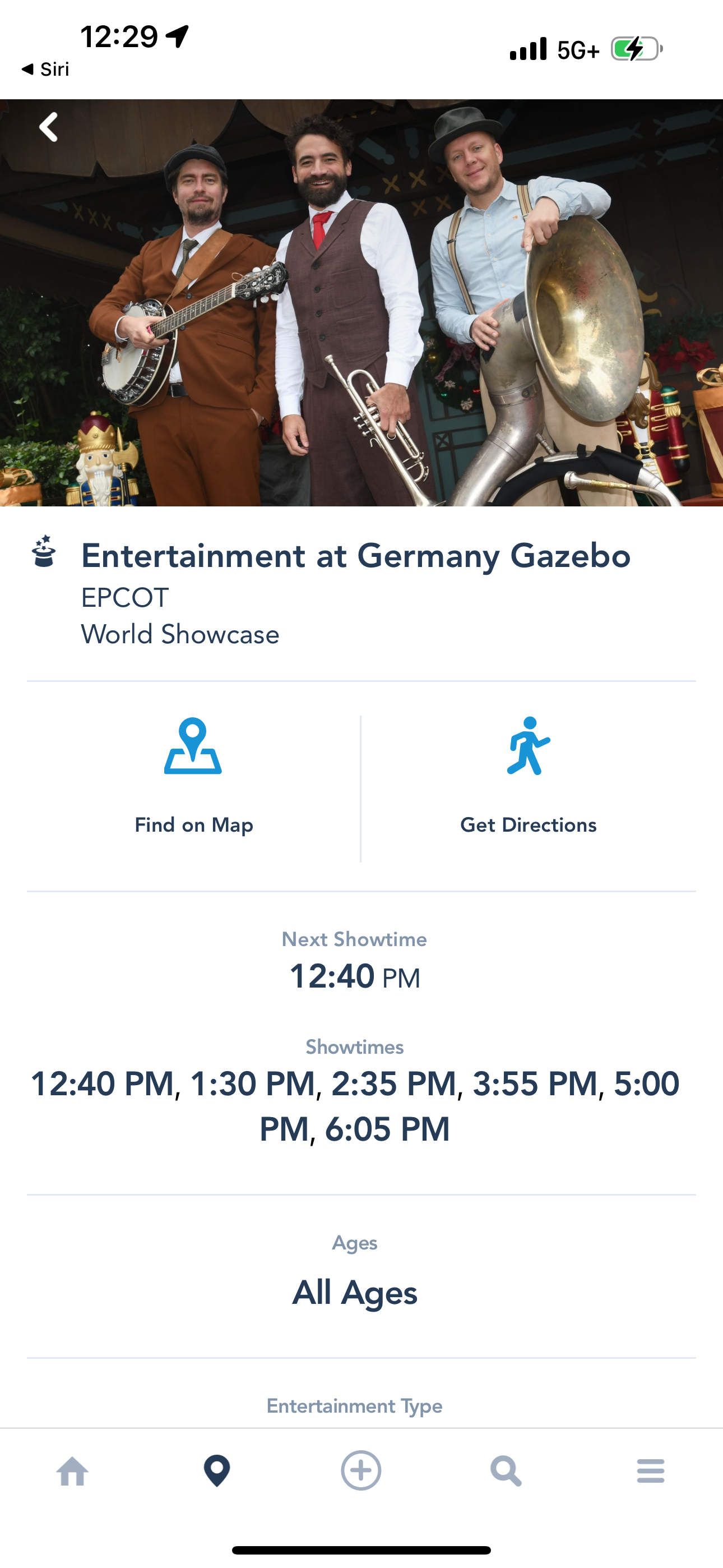Go back using the top-left arrow

pyautogui.click(x=49, y=127)
